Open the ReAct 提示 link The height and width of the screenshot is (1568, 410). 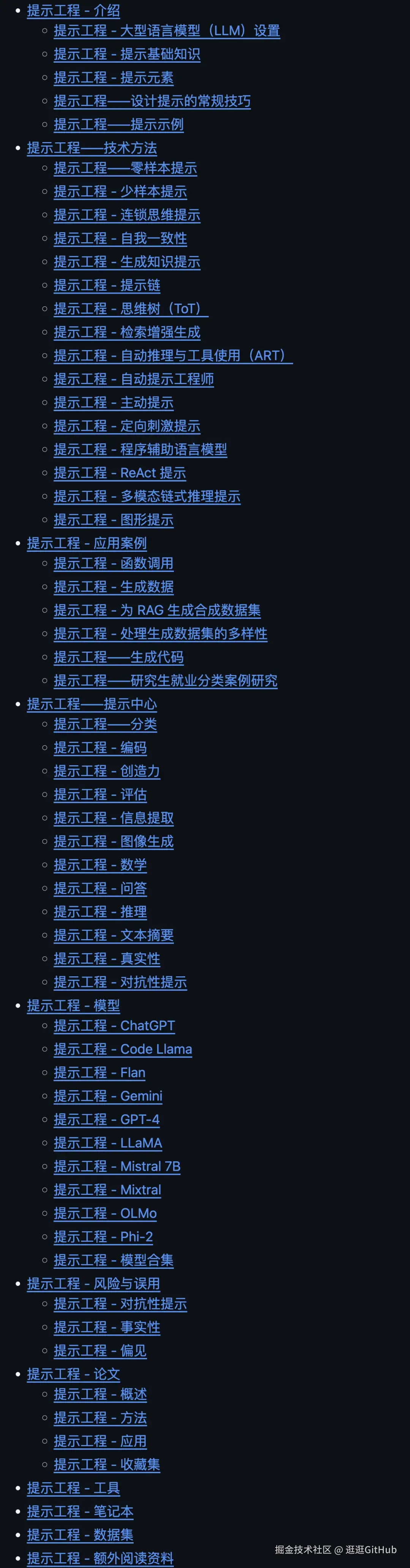click(x=119, y=473)
